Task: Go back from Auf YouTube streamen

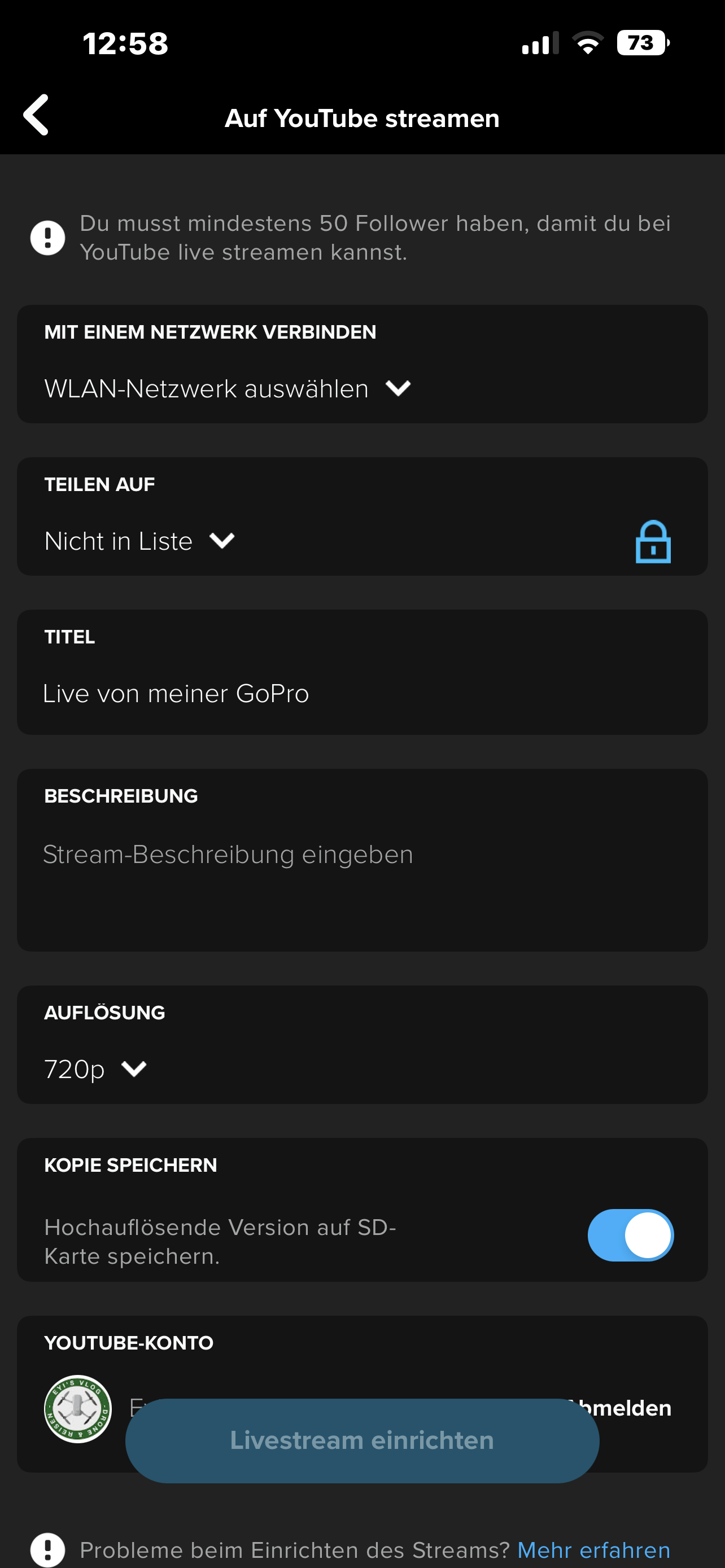Action: coord(37,115)
